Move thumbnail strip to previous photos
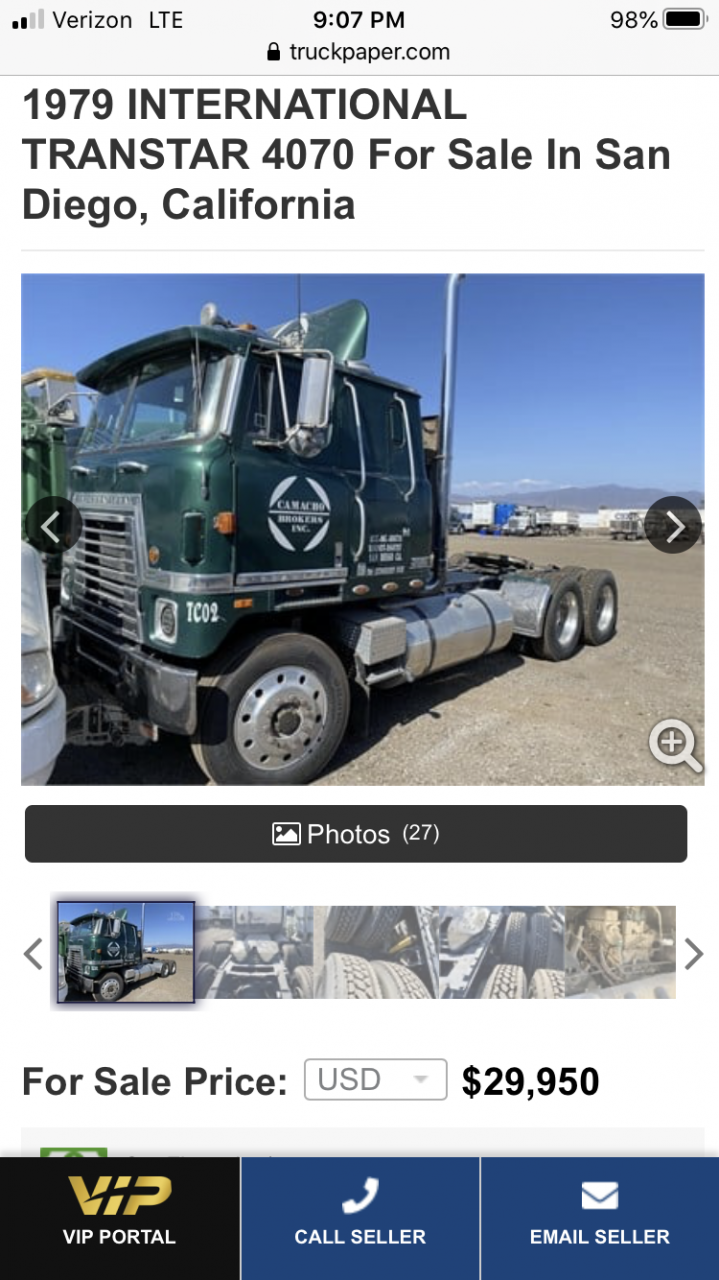719x1280 pixels. (x=33, y=953)
